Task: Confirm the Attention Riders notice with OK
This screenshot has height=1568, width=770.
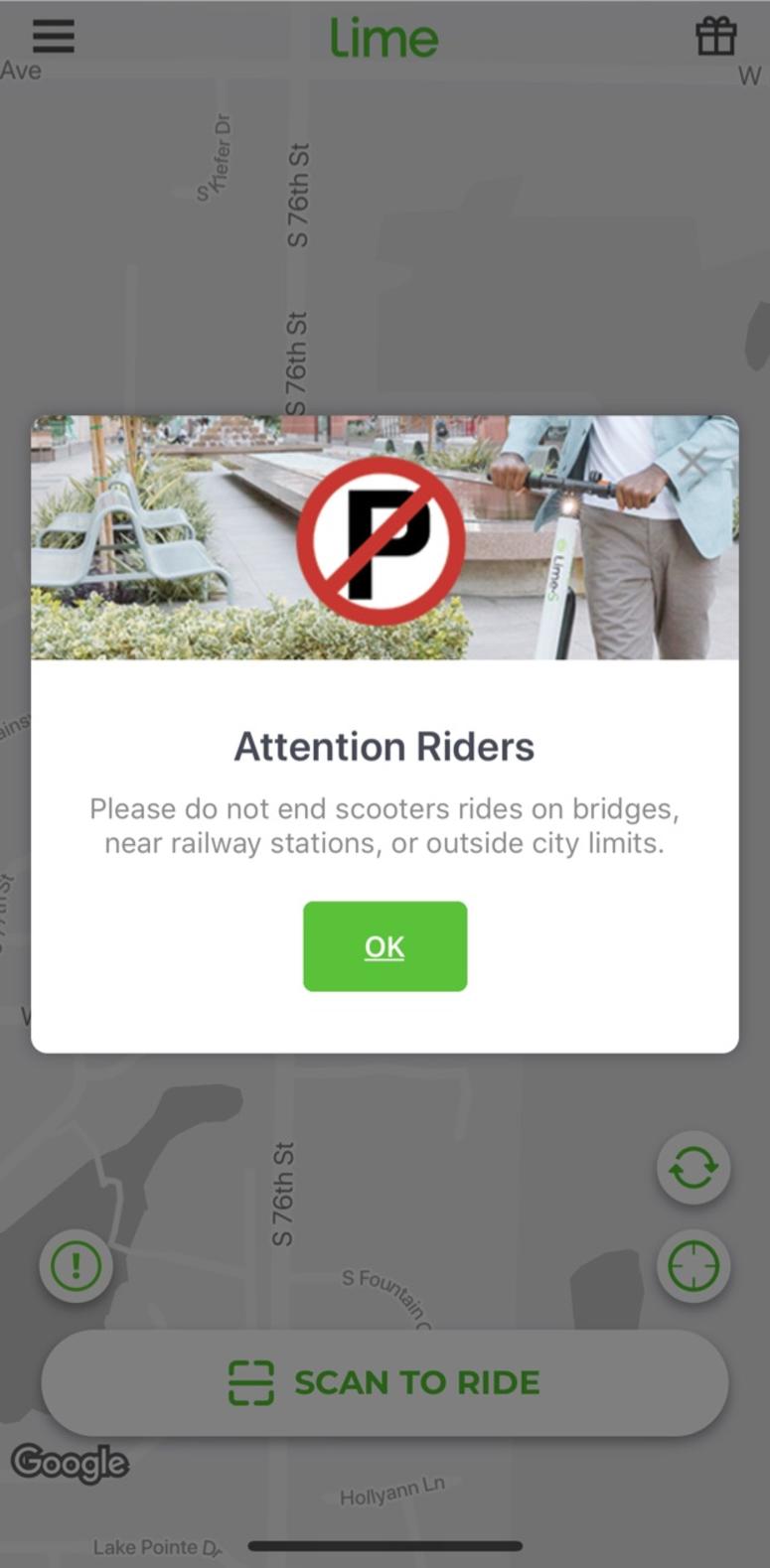Action: pyautogui.click(x=385, y=945)
